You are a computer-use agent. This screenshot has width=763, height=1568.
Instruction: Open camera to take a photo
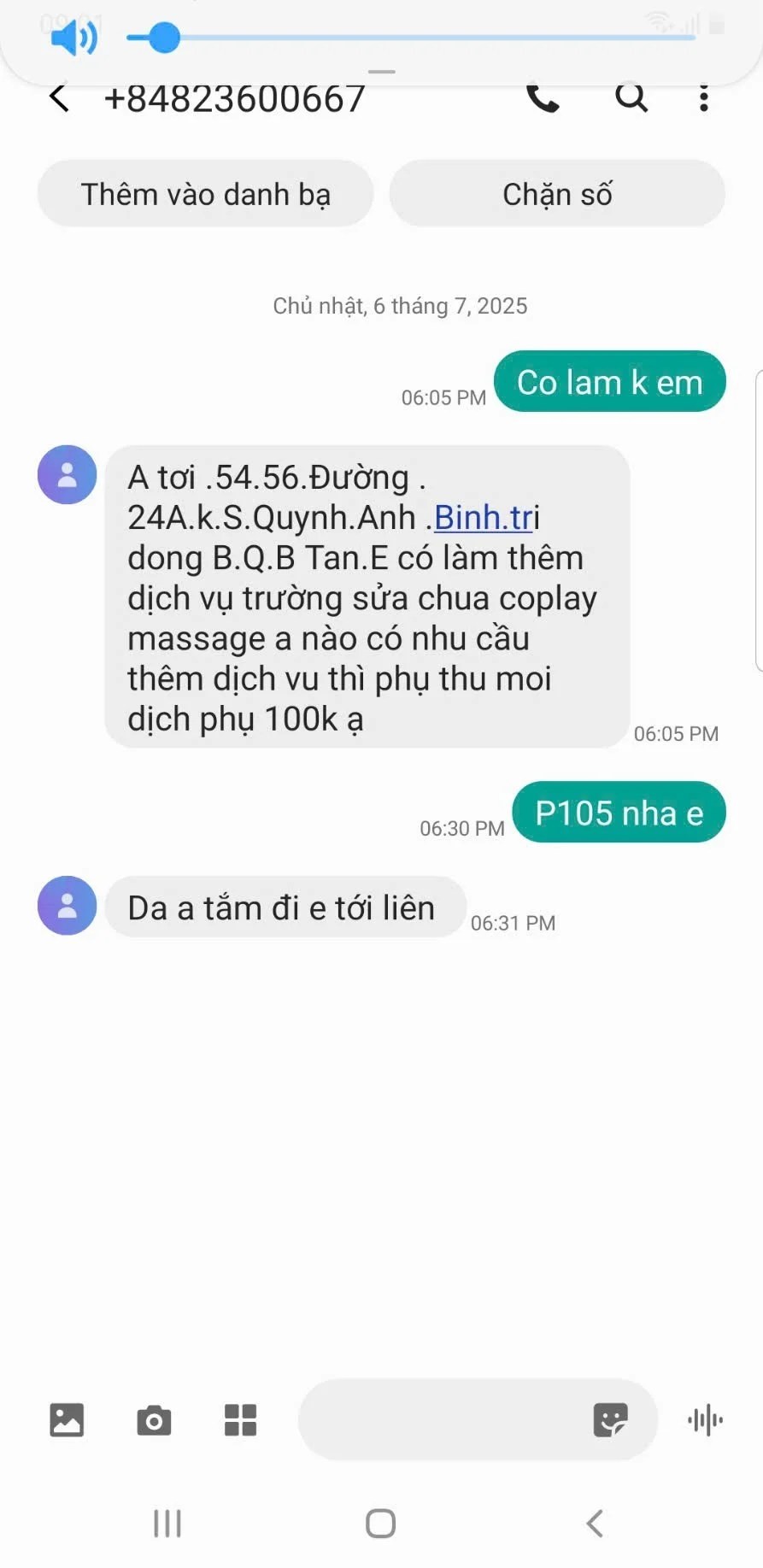coord(154,1420)
